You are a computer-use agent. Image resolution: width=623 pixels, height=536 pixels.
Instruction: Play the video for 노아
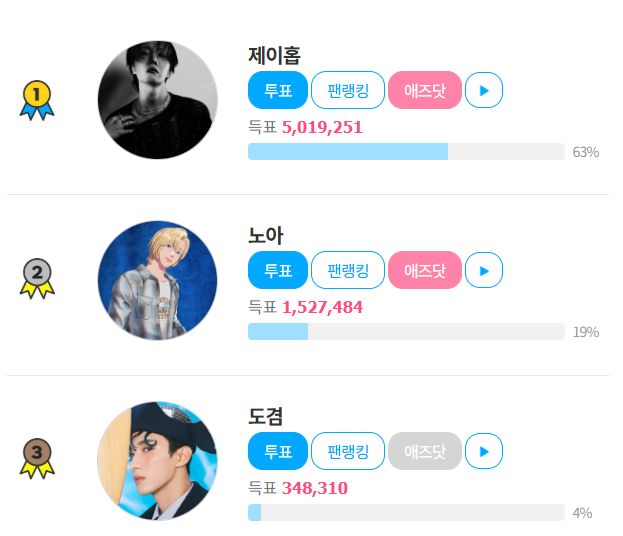click(x=484, y=270)
